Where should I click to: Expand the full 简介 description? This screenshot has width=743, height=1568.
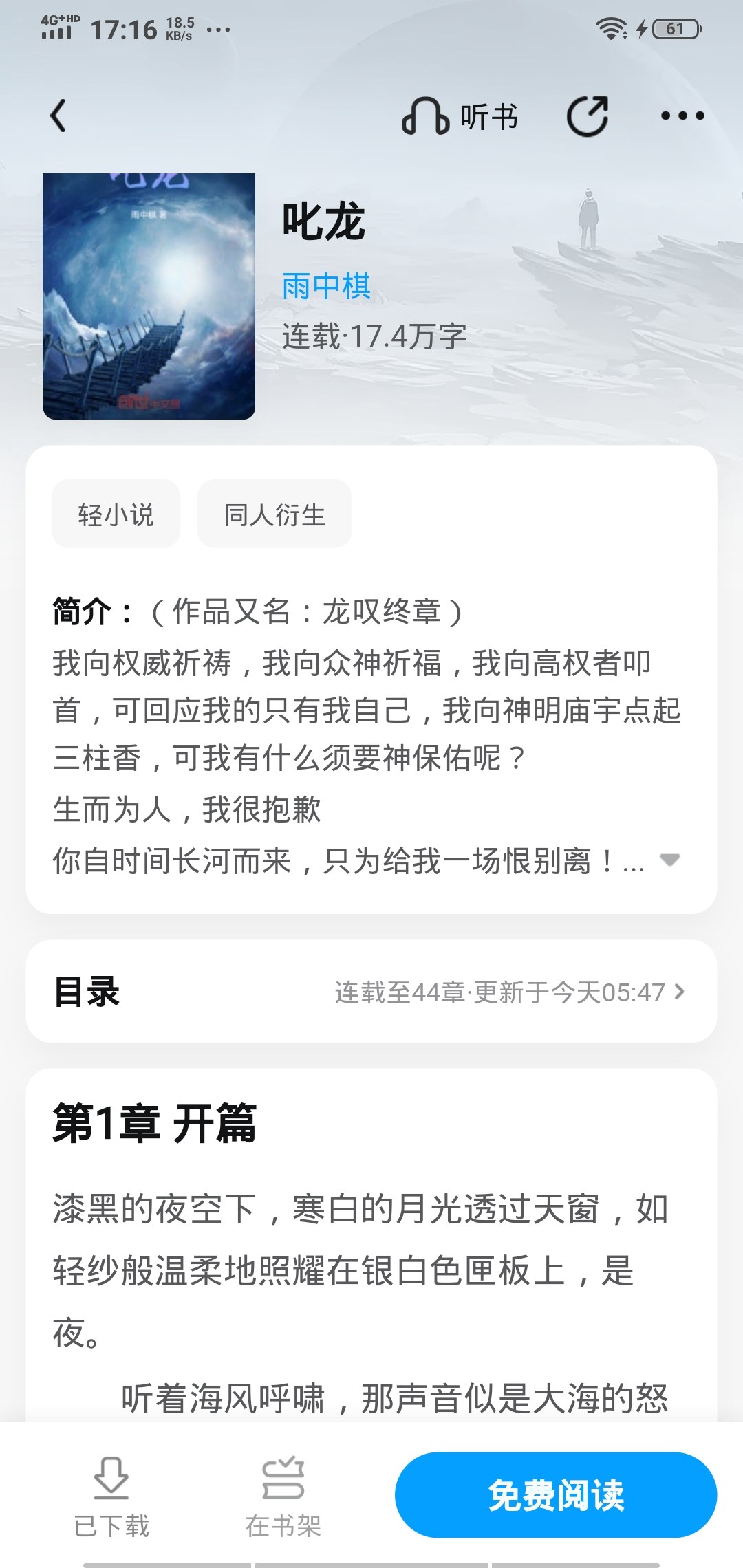pos(669,860)
